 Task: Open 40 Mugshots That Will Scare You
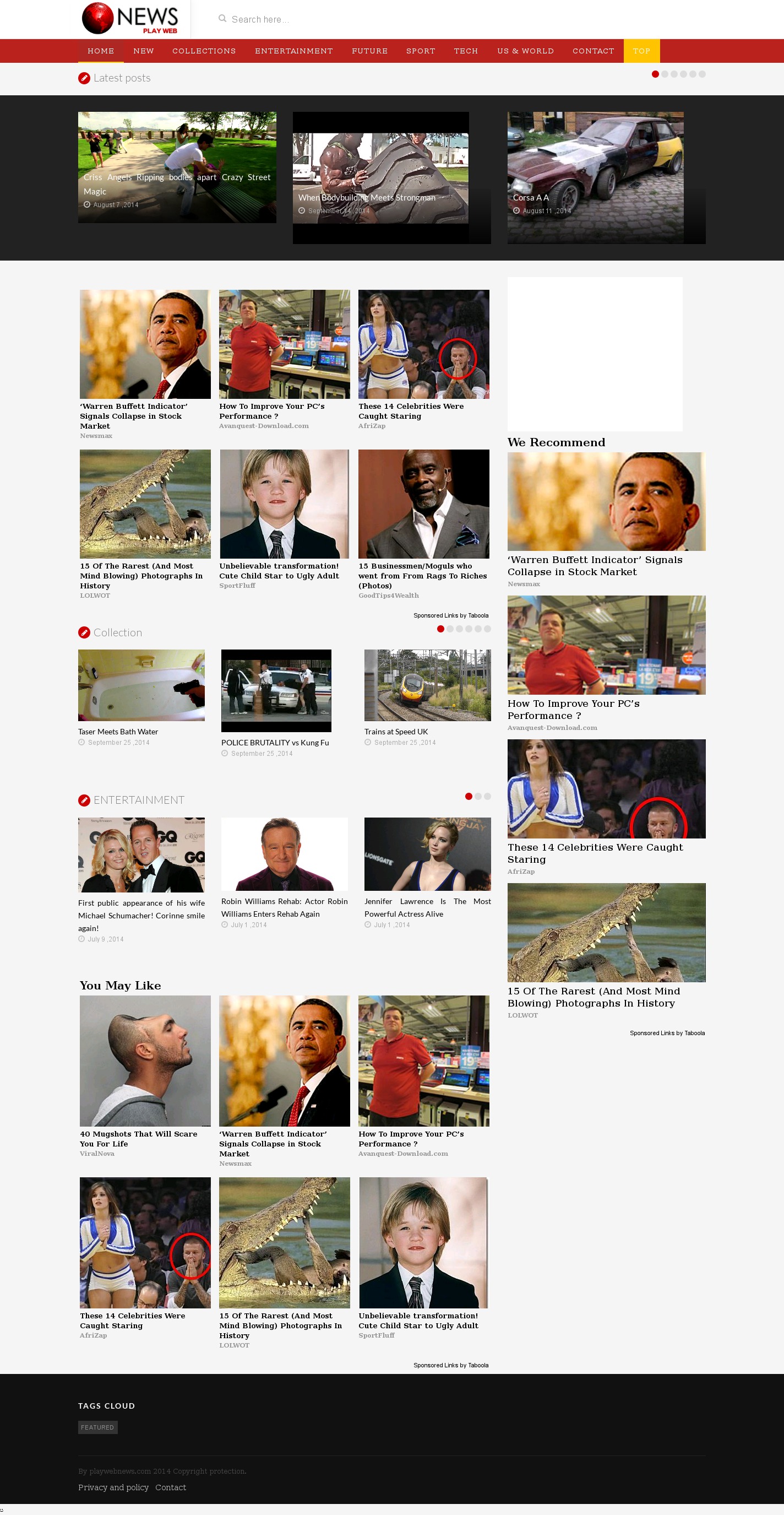pyautogui.click(x=138, y=1138)
